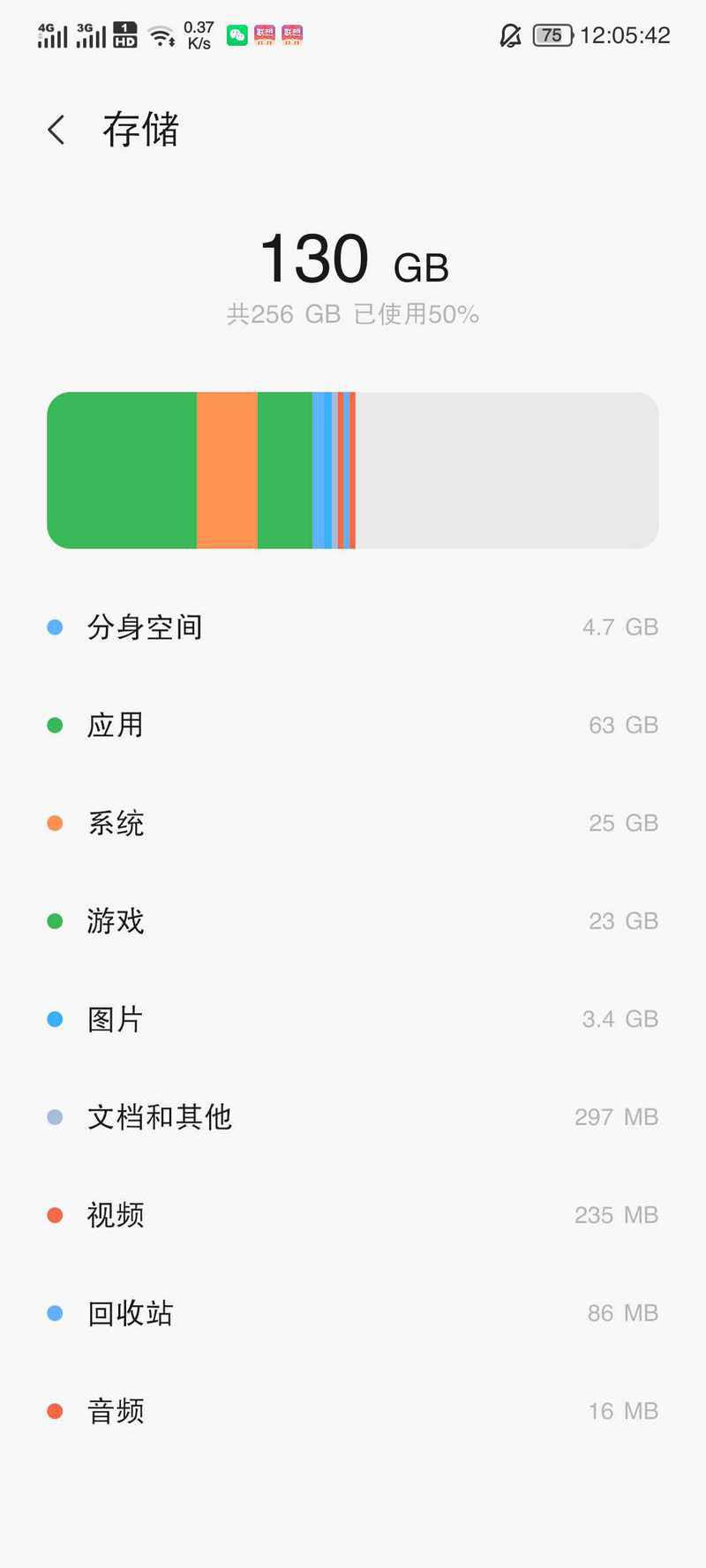This screenshot has width=706, height=1568.
Task: Select the 音频 storage row
Action: click(353, 1411)
